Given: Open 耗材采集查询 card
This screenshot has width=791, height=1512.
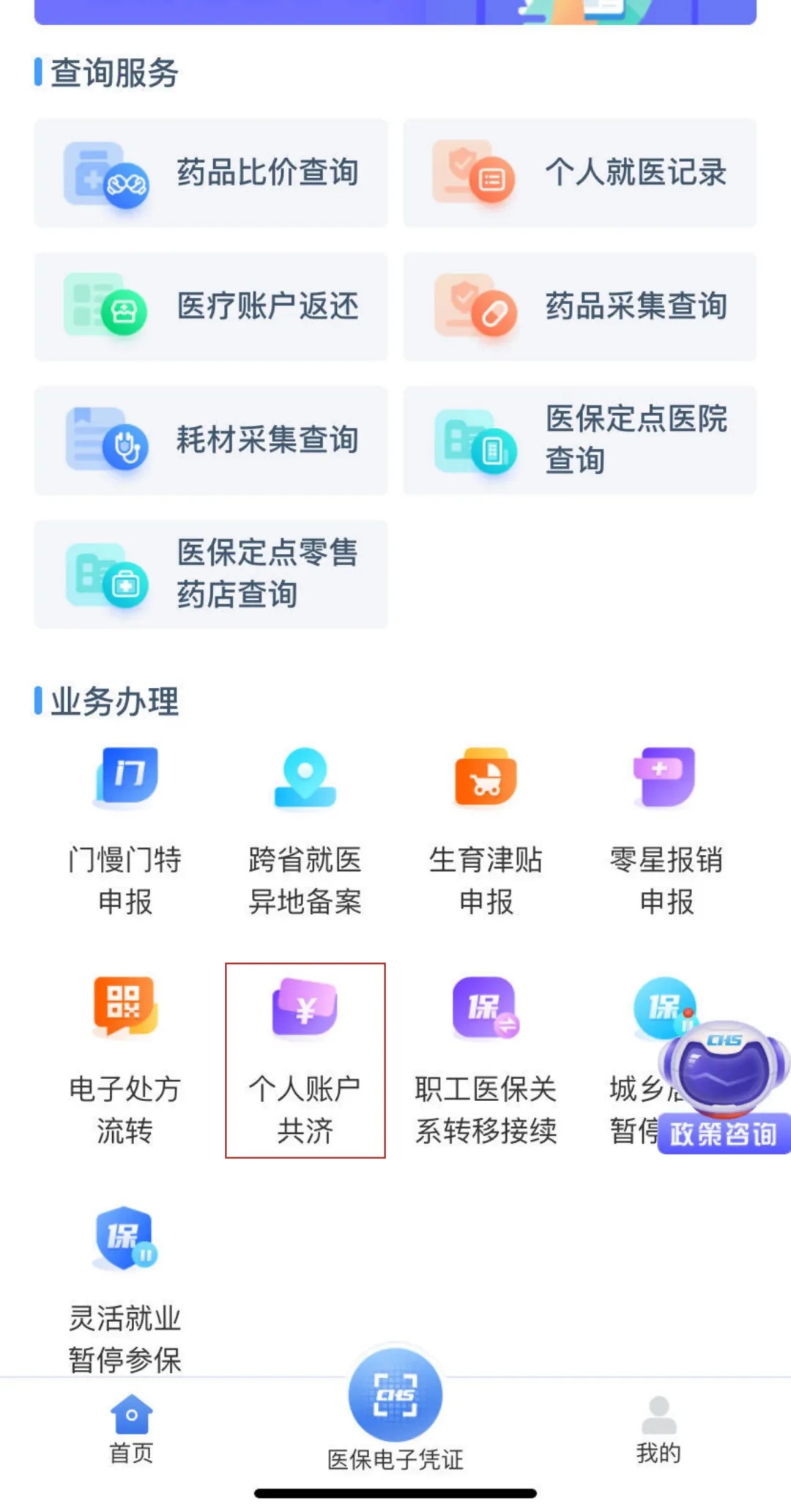Looking at the screenshot, I should pos(211,440).
